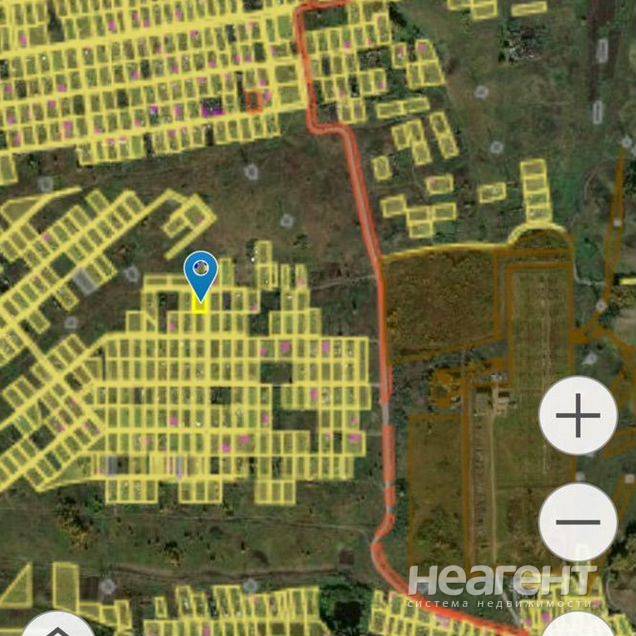The width and height of the screenshot is (636, 636).
Task: Tap the blue location pin on the plot
Action: click(202, 273)
